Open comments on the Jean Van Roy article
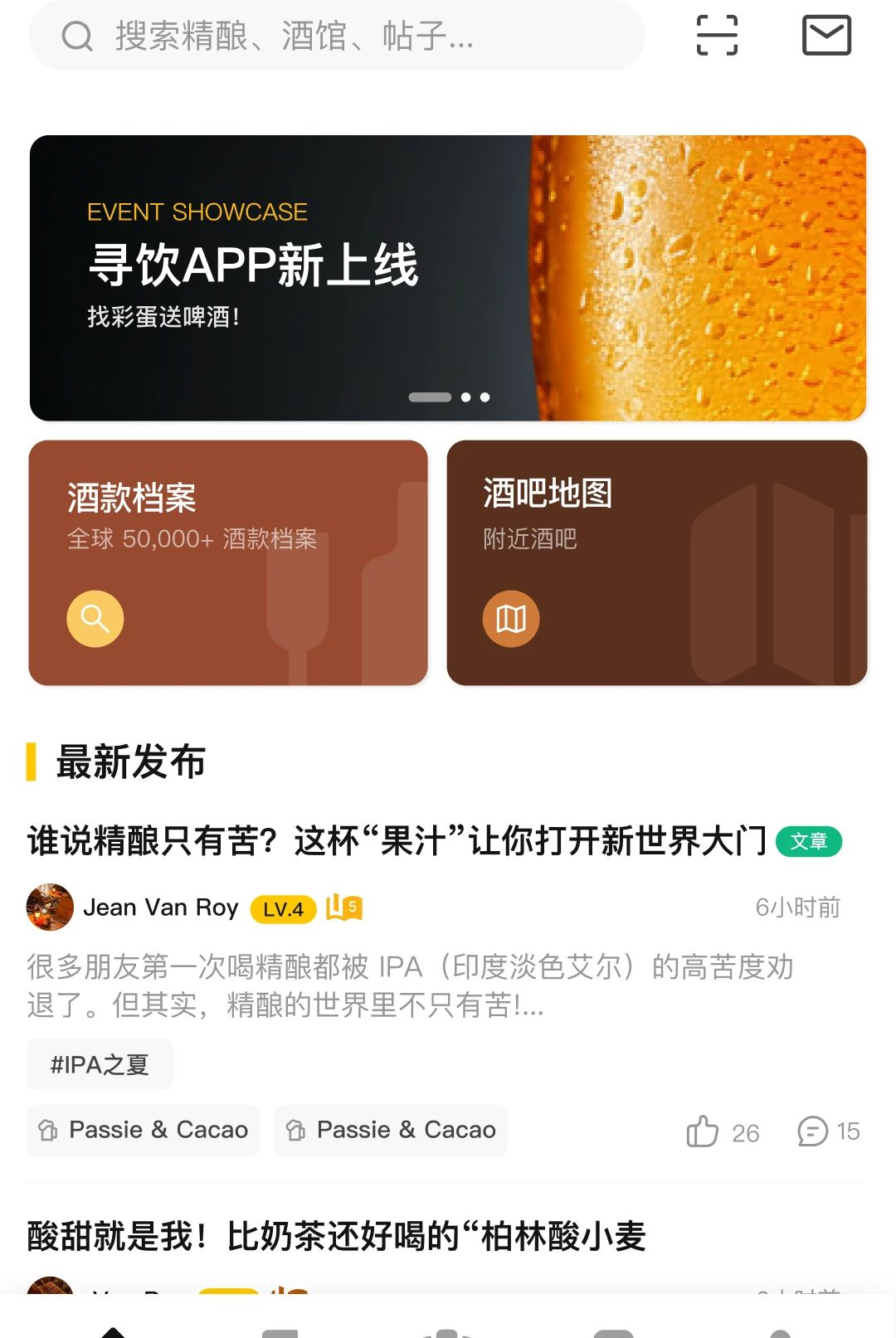 tap(828, 1131)
